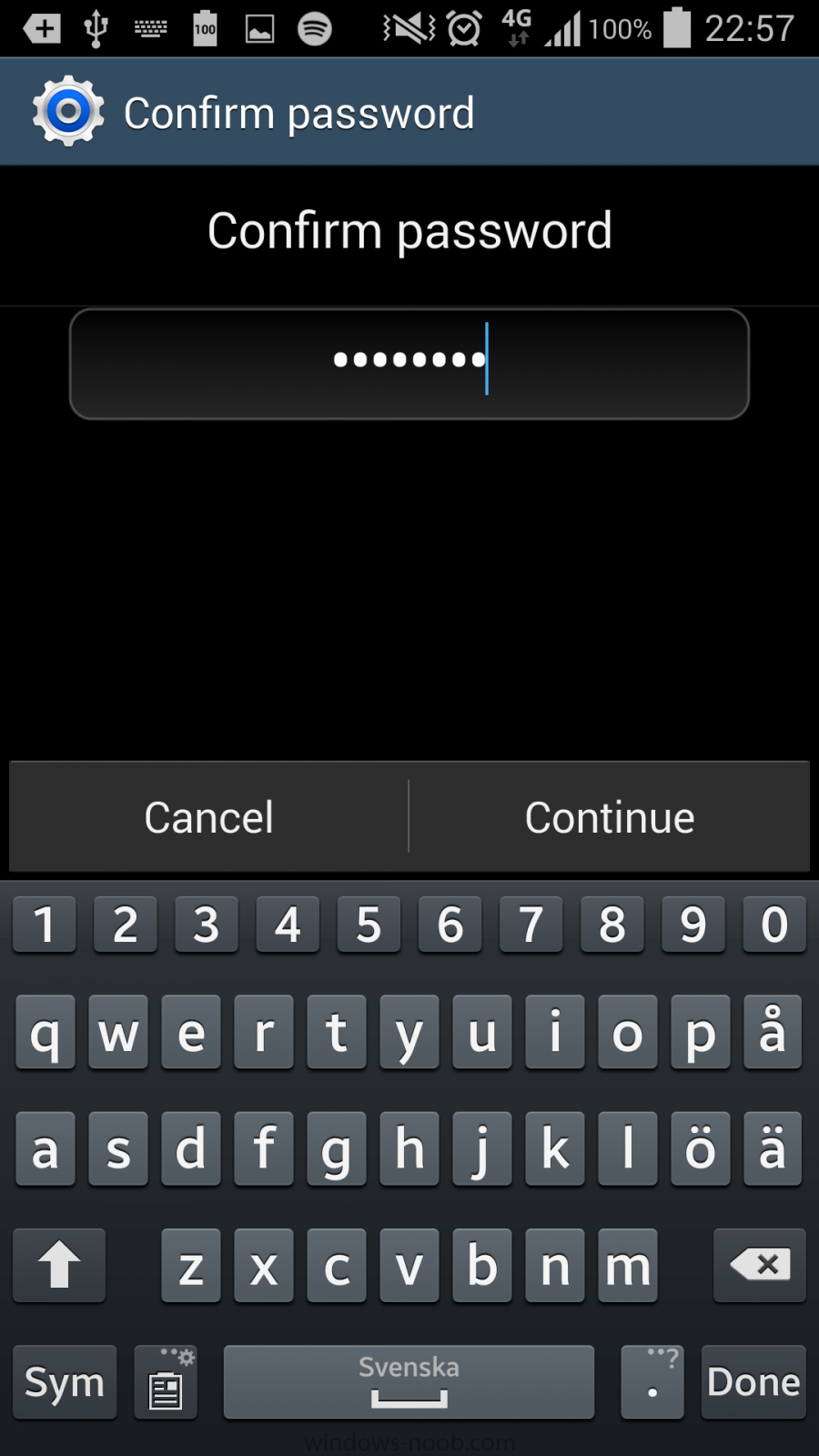Tap the clipboard settings key
819x1456 pixels.
click(166, 1381)
